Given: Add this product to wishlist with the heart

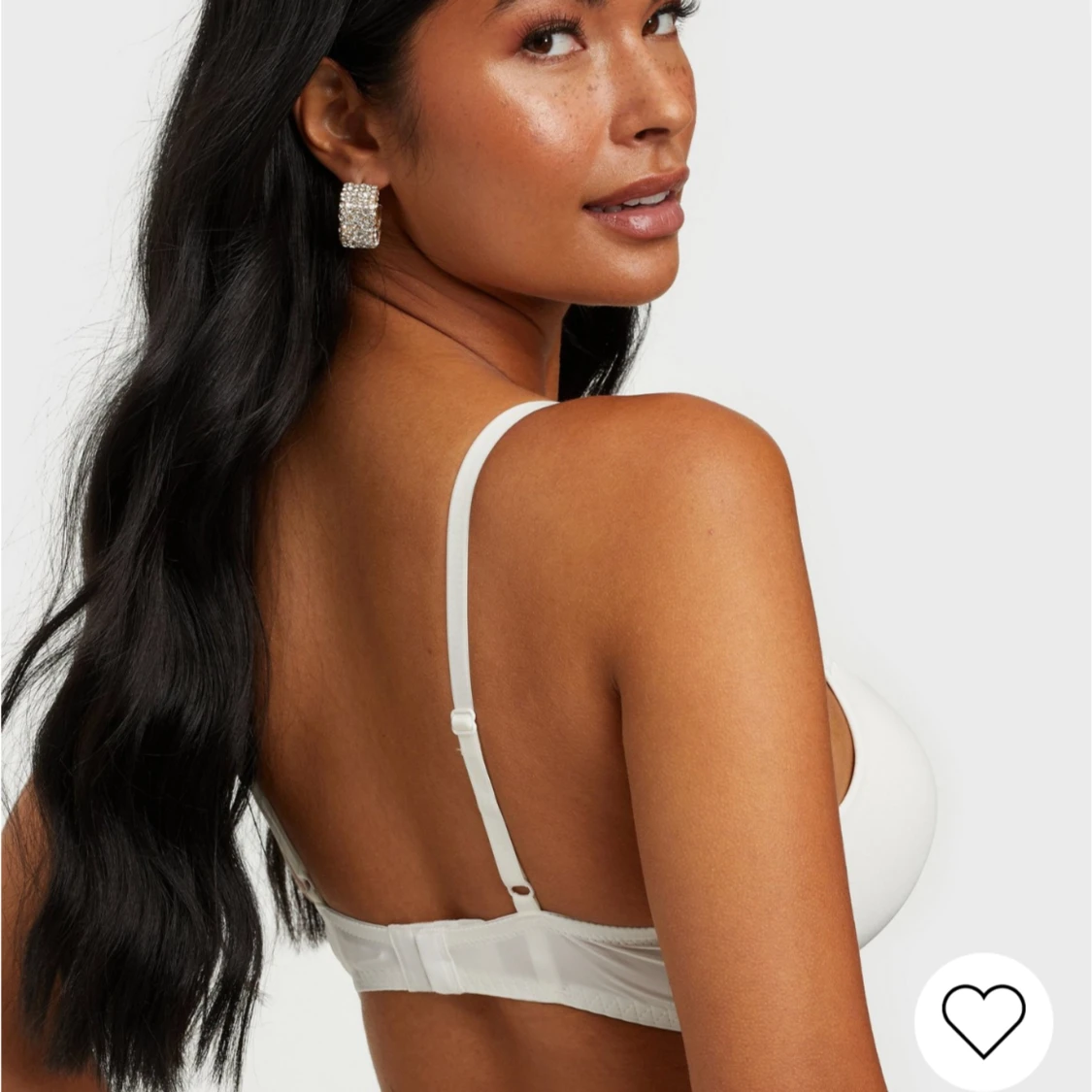Looking at the screenshot, I should 983,1021.
